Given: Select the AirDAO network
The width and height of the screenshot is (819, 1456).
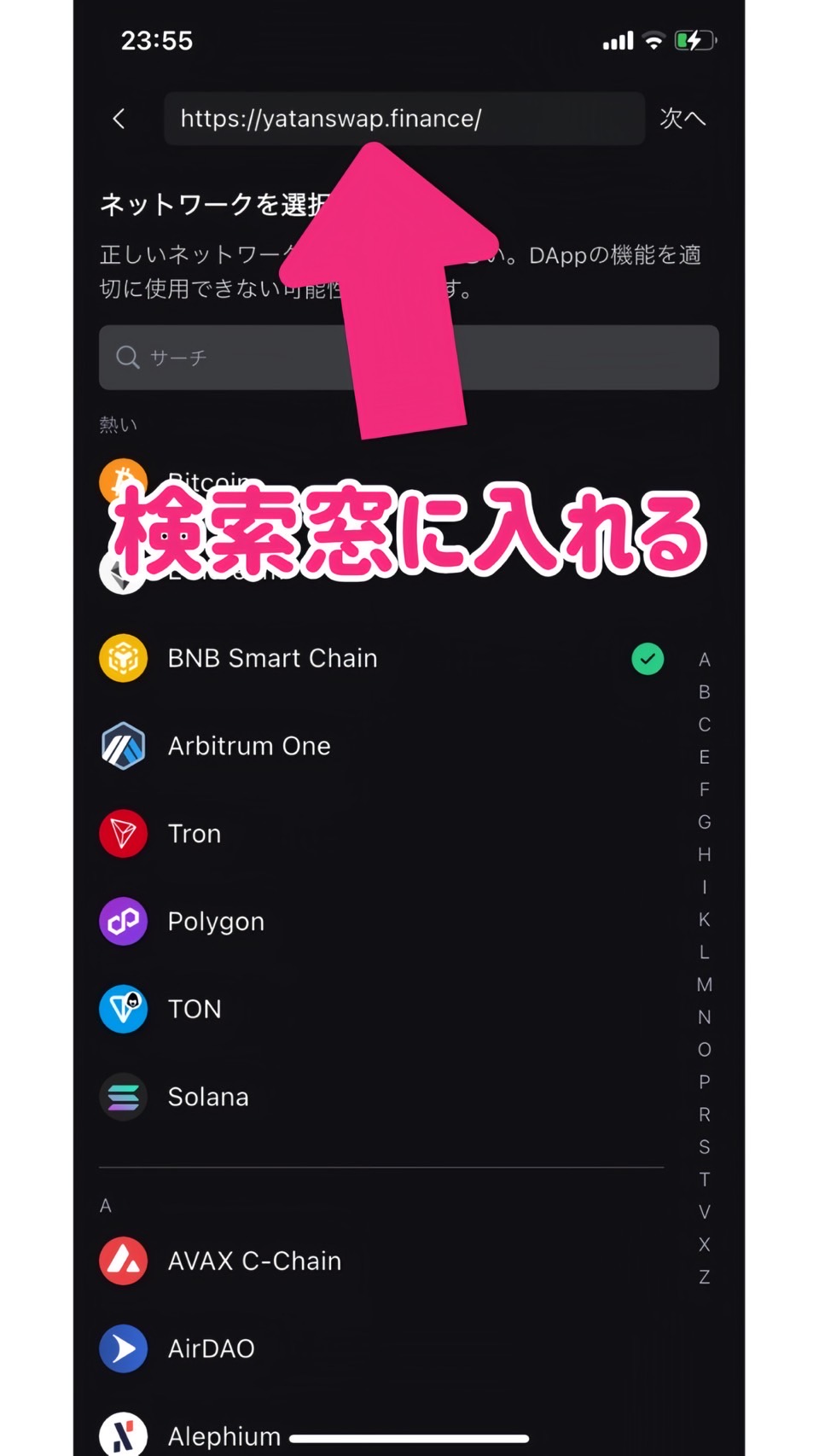Looking at the screenshot, I should [211, 1348].
